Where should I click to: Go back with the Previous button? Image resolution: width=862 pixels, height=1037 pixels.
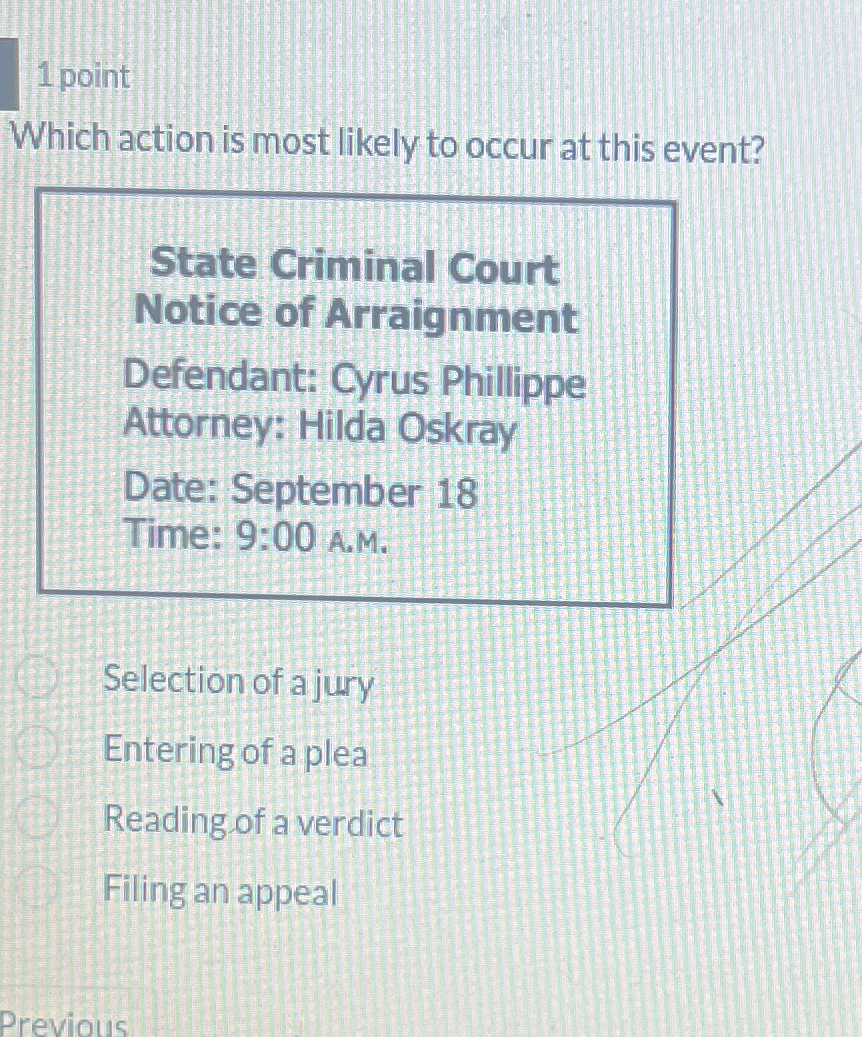(x=64, y=1025)
